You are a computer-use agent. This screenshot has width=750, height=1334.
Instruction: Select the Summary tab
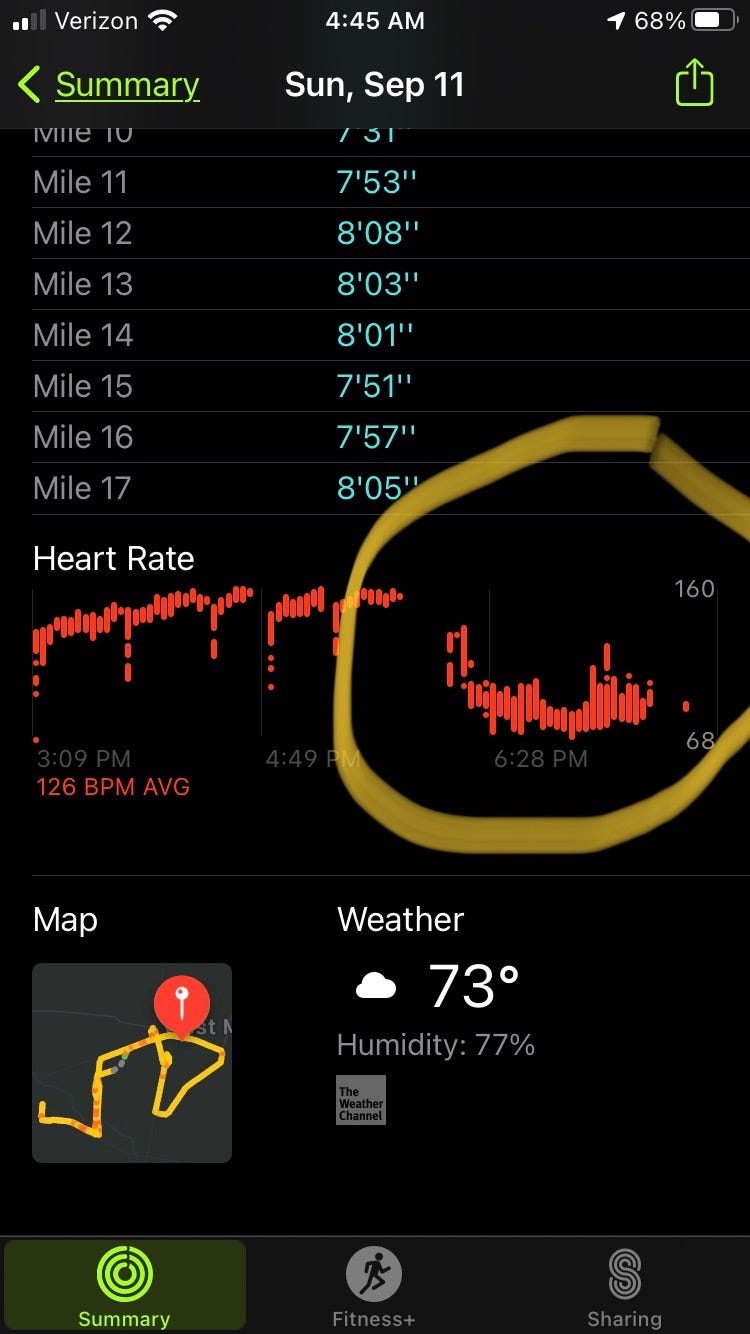[x=124, y=1287]
